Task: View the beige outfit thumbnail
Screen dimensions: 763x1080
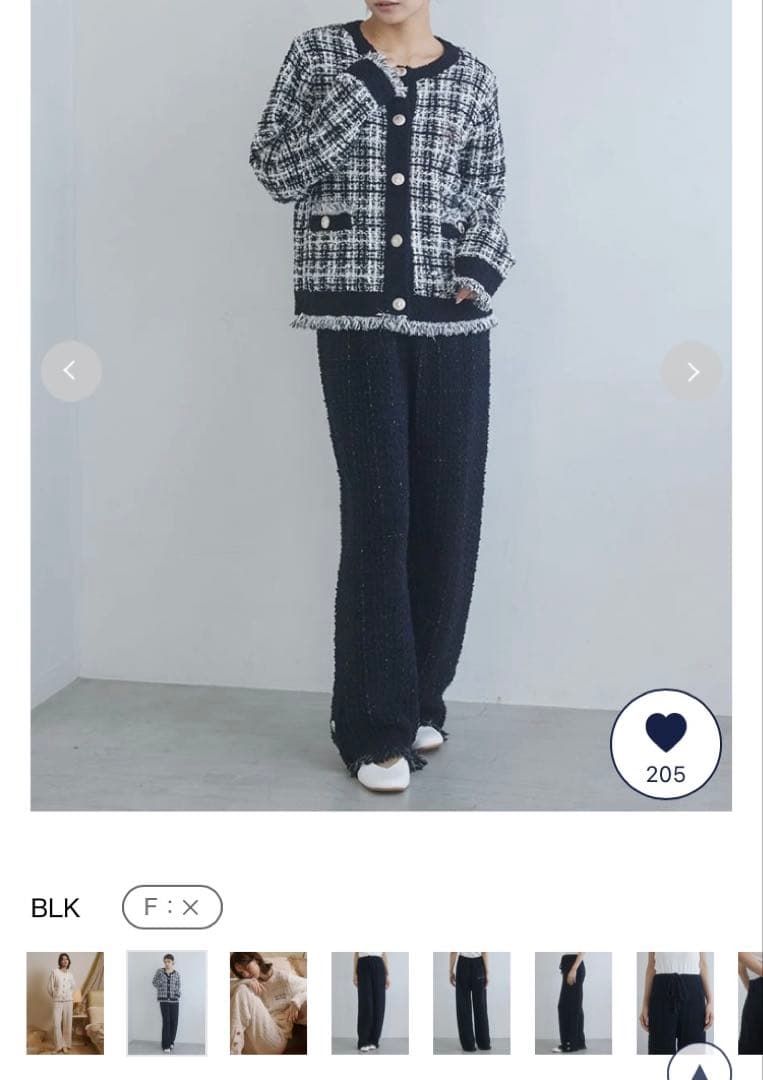Action: click(x=65, y=1003)
